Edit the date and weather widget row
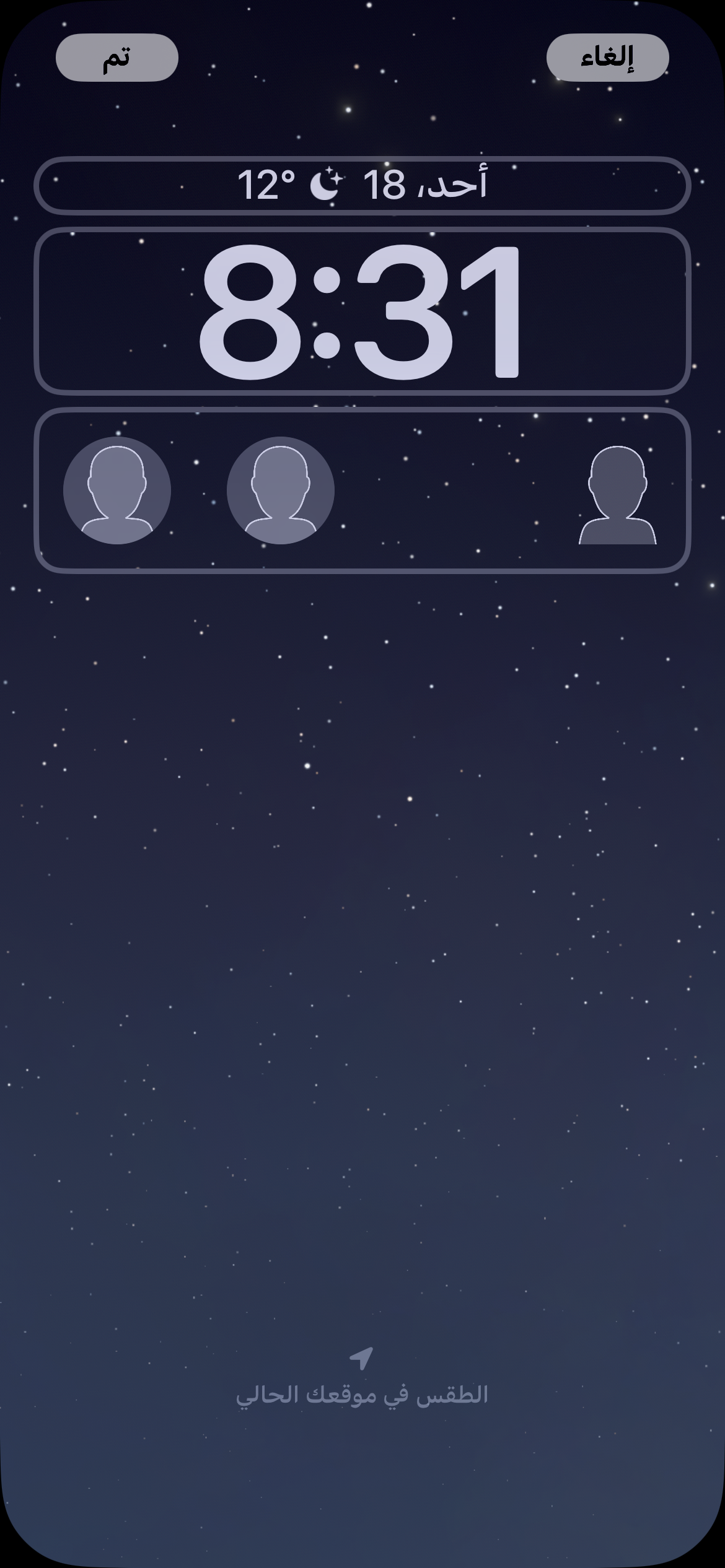Viewport: 725px width, 1568px height. tap(362, 185)
